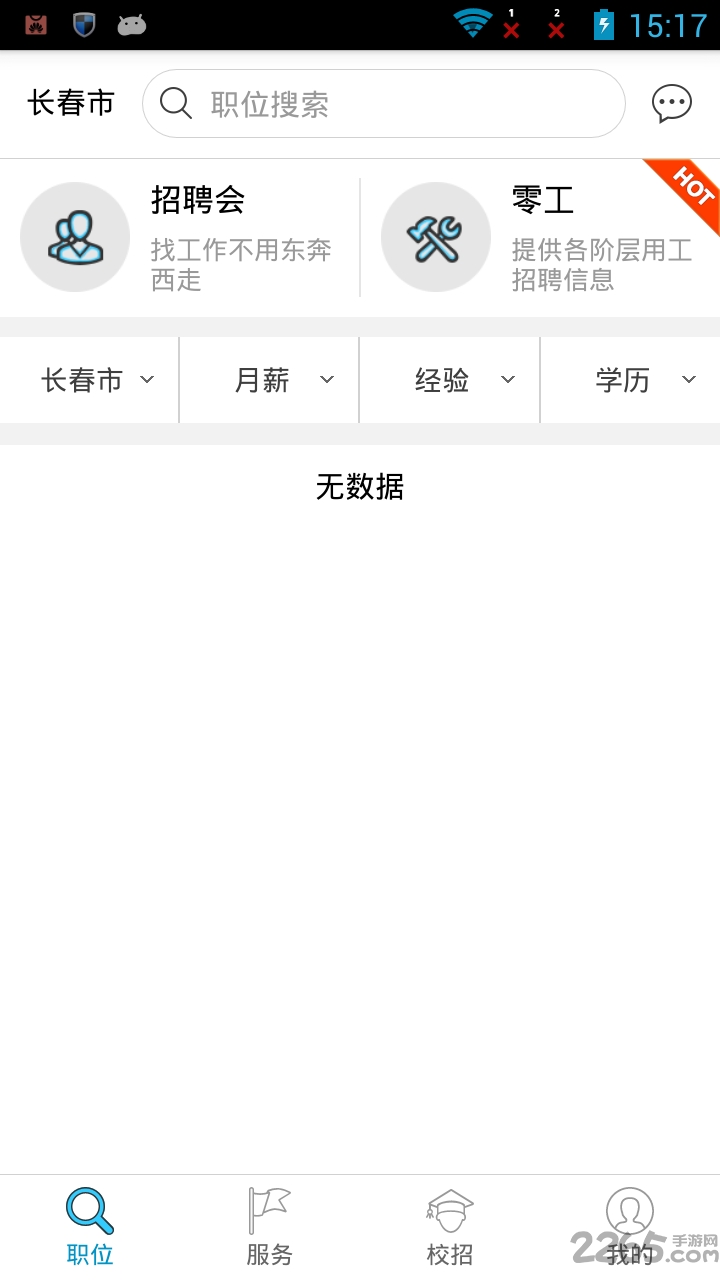
Task: Click the 招聘会 people icon
Action: point(75,236)
